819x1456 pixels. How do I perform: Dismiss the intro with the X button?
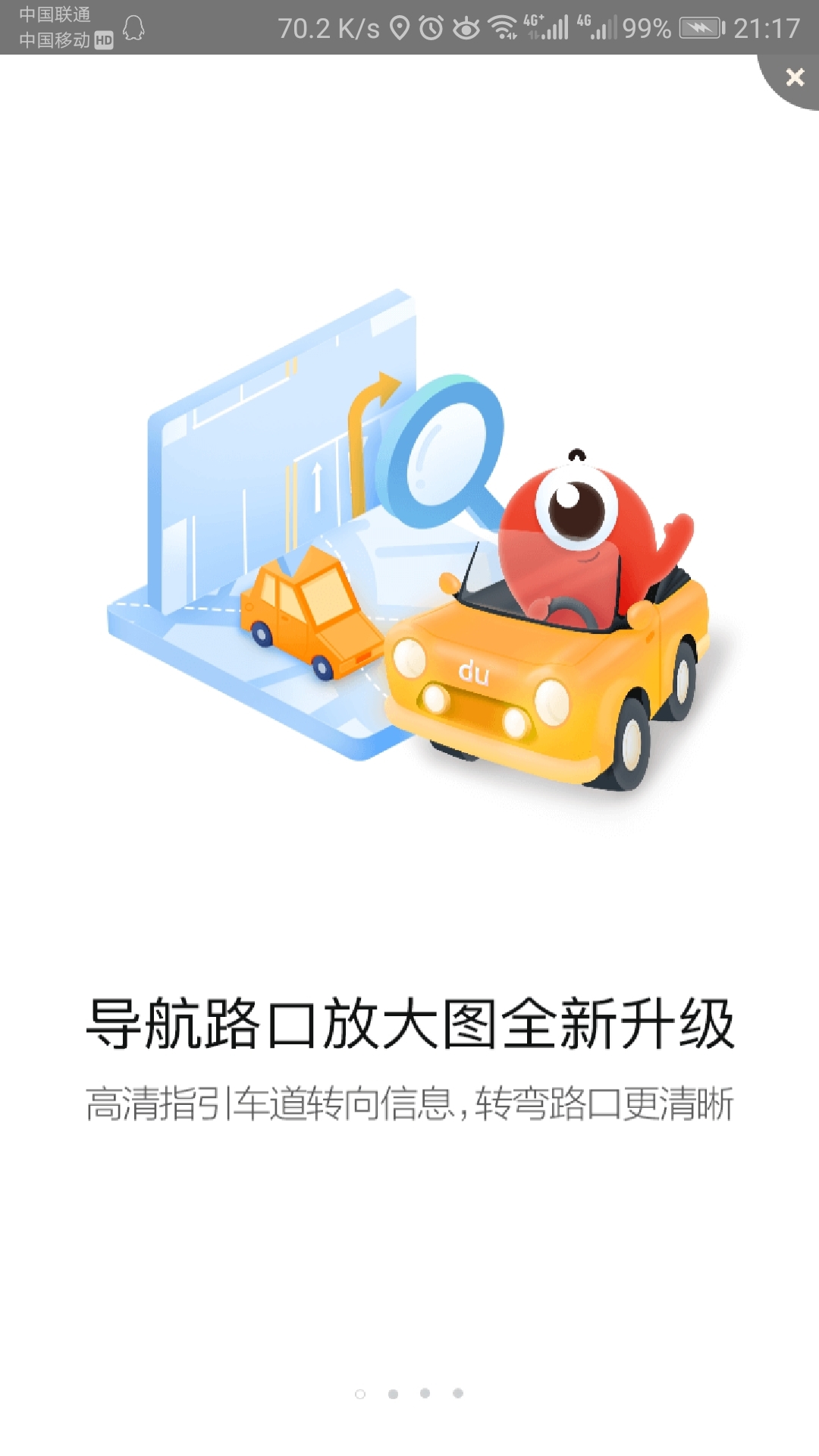[794, 77]
